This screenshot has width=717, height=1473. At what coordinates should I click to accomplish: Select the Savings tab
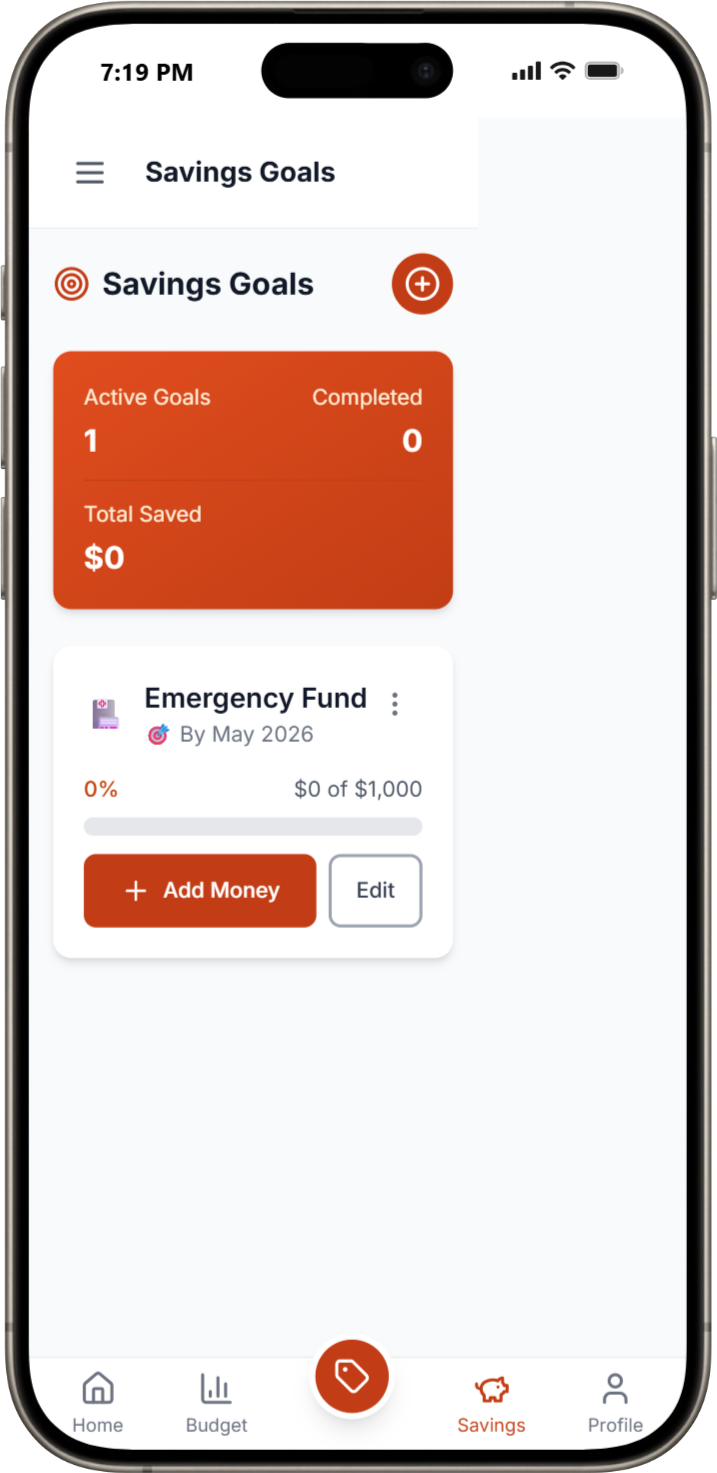491,1402
